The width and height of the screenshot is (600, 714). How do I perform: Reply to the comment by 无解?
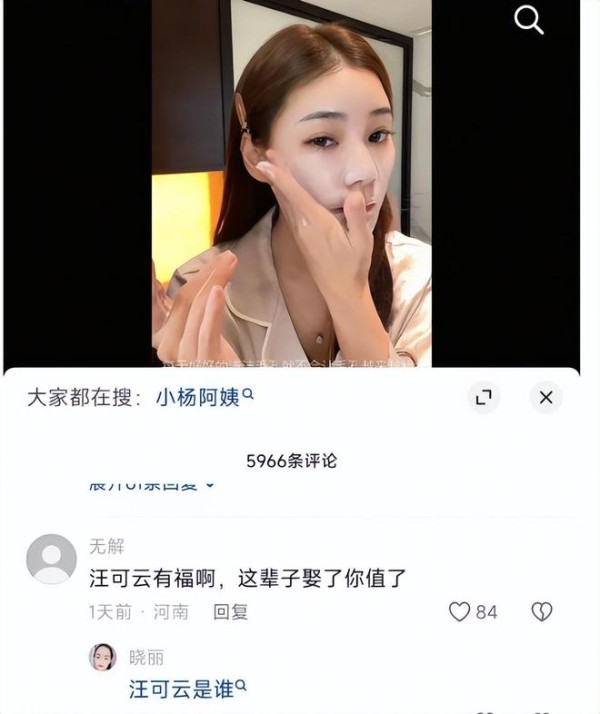point(230,611)
